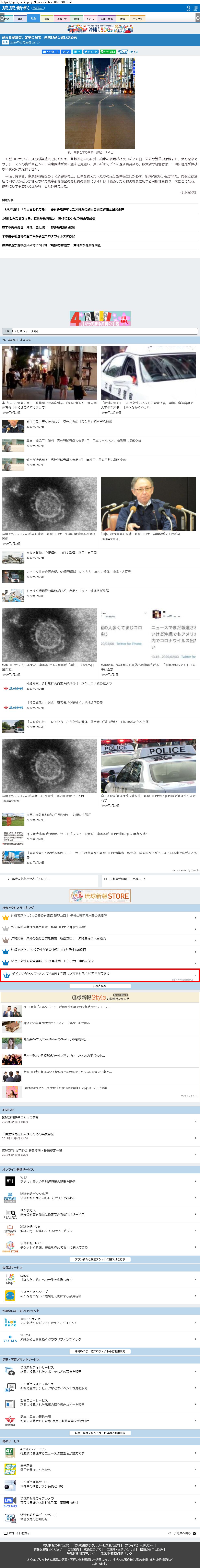Screen dimensions: 200x1568
Task: Open Style article about M-1勝者ミルクボーイ
Action: [67, 1007]
